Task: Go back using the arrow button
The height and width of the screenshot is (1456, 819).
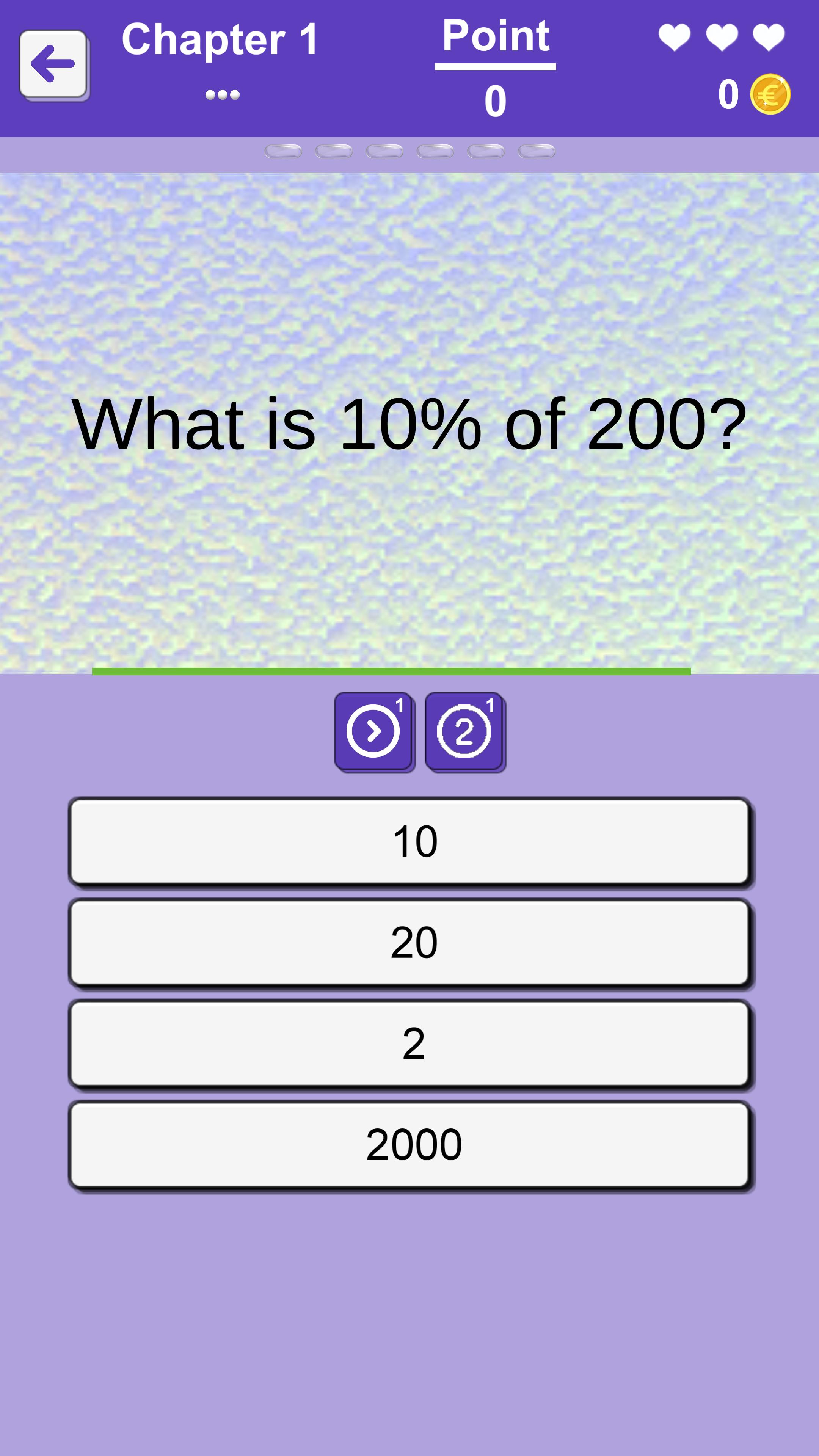Action: click(53, 64)
